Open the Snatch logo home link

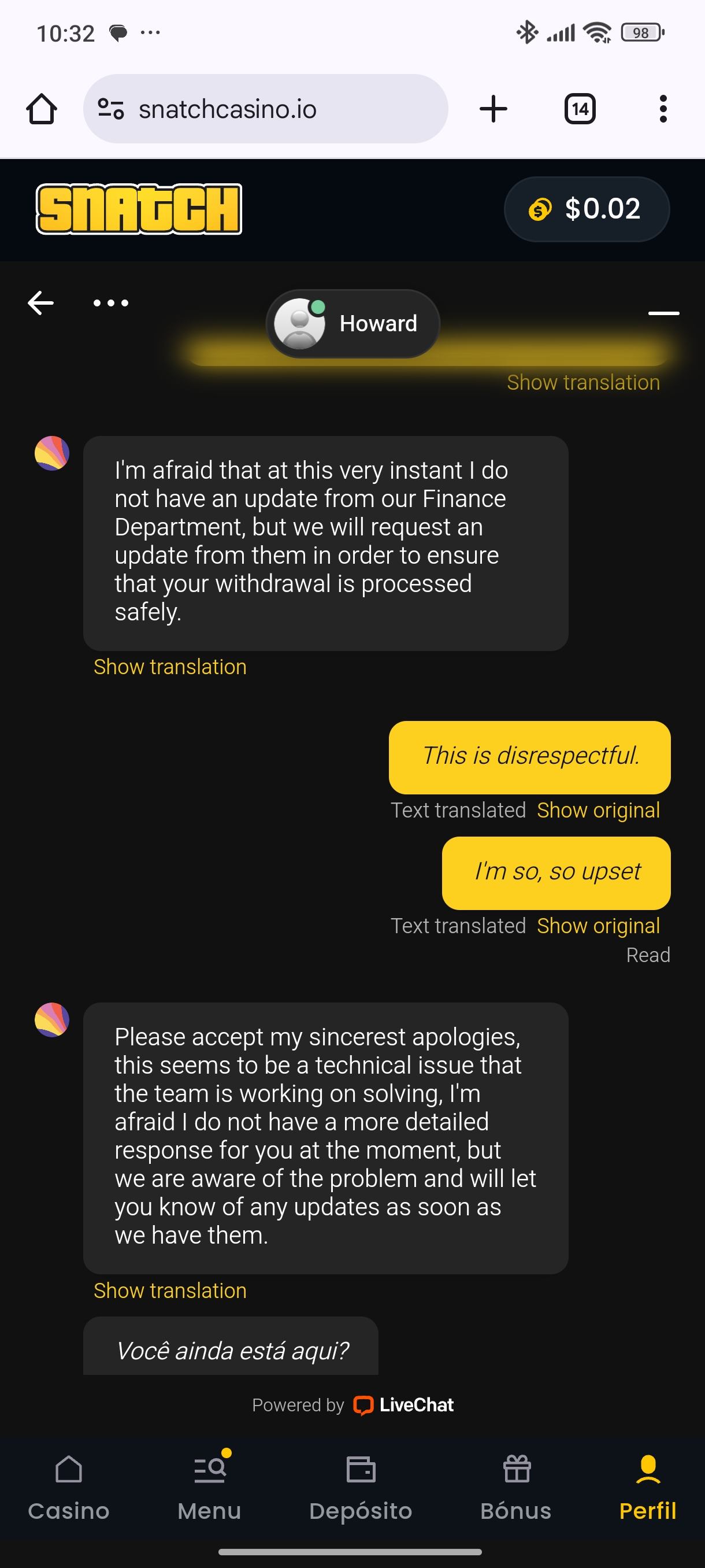click(x=139, y=209)
